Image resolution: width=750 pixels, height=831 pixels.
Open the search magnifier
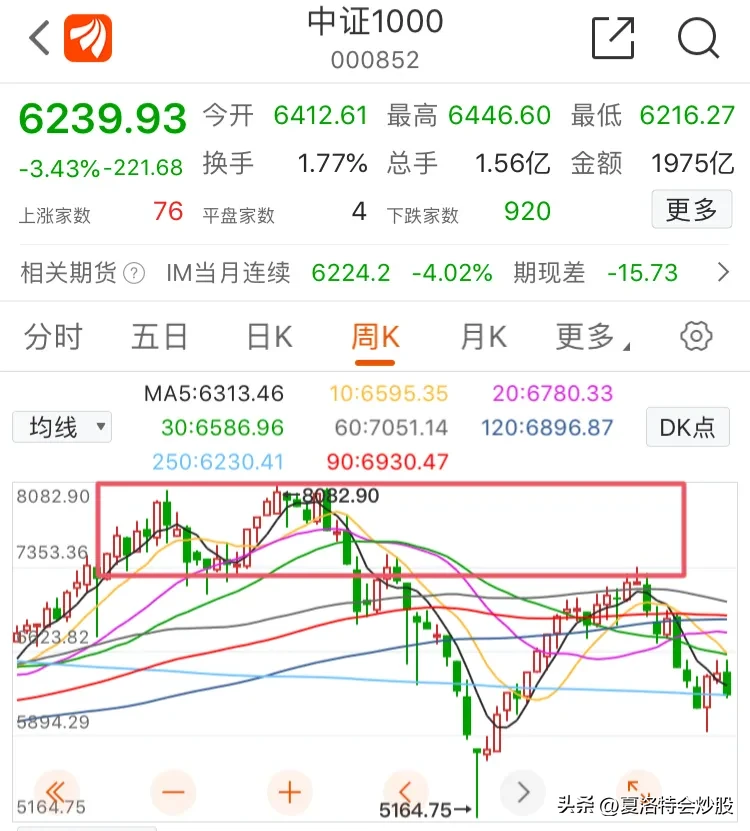point(698,39)
